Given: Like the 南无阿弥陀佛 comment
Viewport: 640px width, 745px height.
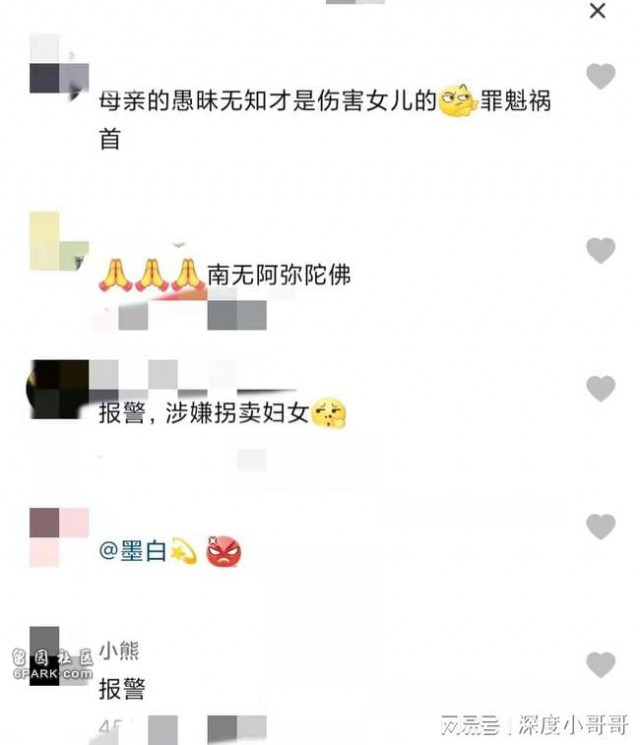Looking at the screenshot, I should (x=600, y=250).
